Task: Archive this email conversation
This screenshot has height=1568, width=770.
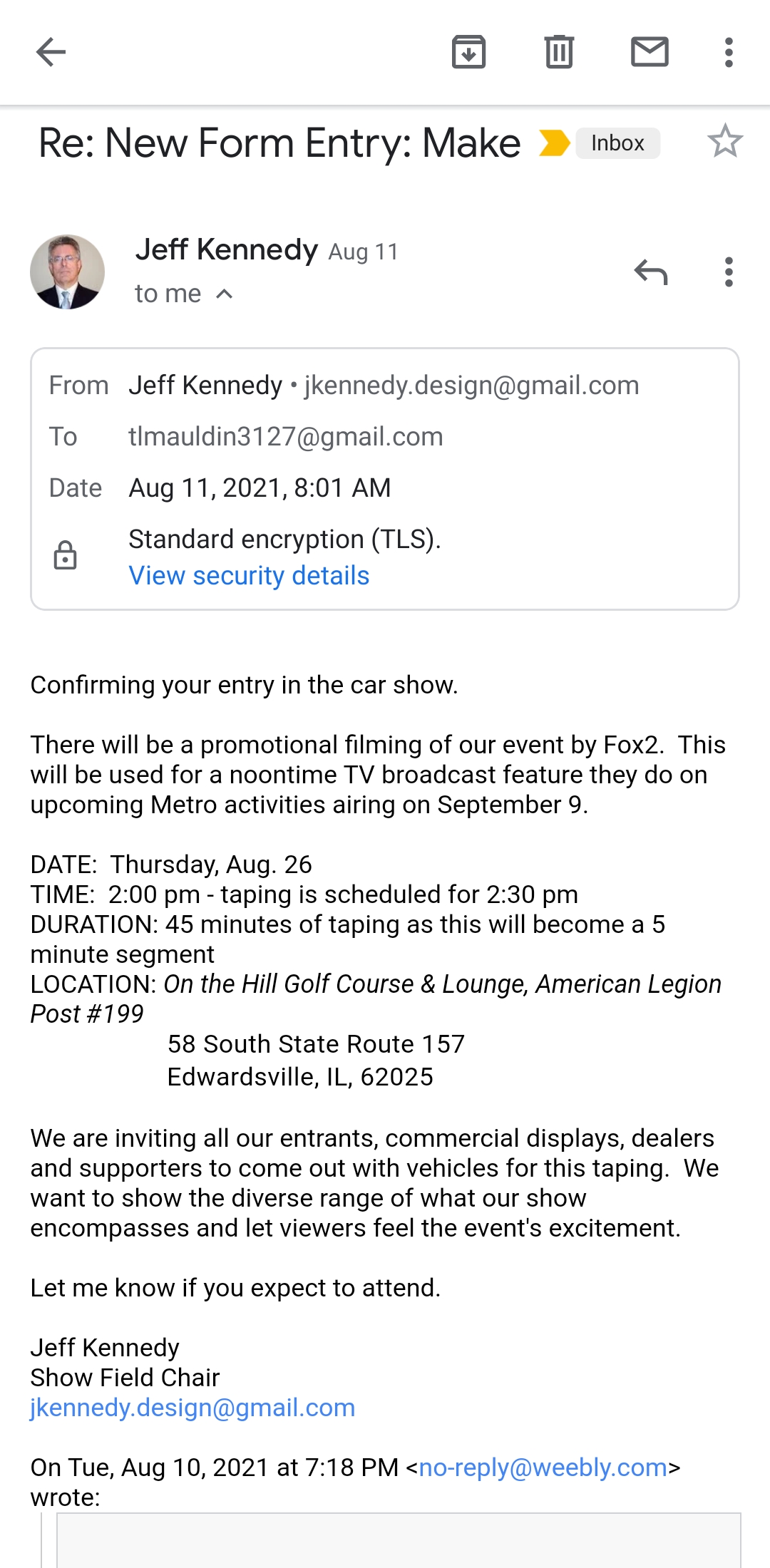Action: click(468, 52)
